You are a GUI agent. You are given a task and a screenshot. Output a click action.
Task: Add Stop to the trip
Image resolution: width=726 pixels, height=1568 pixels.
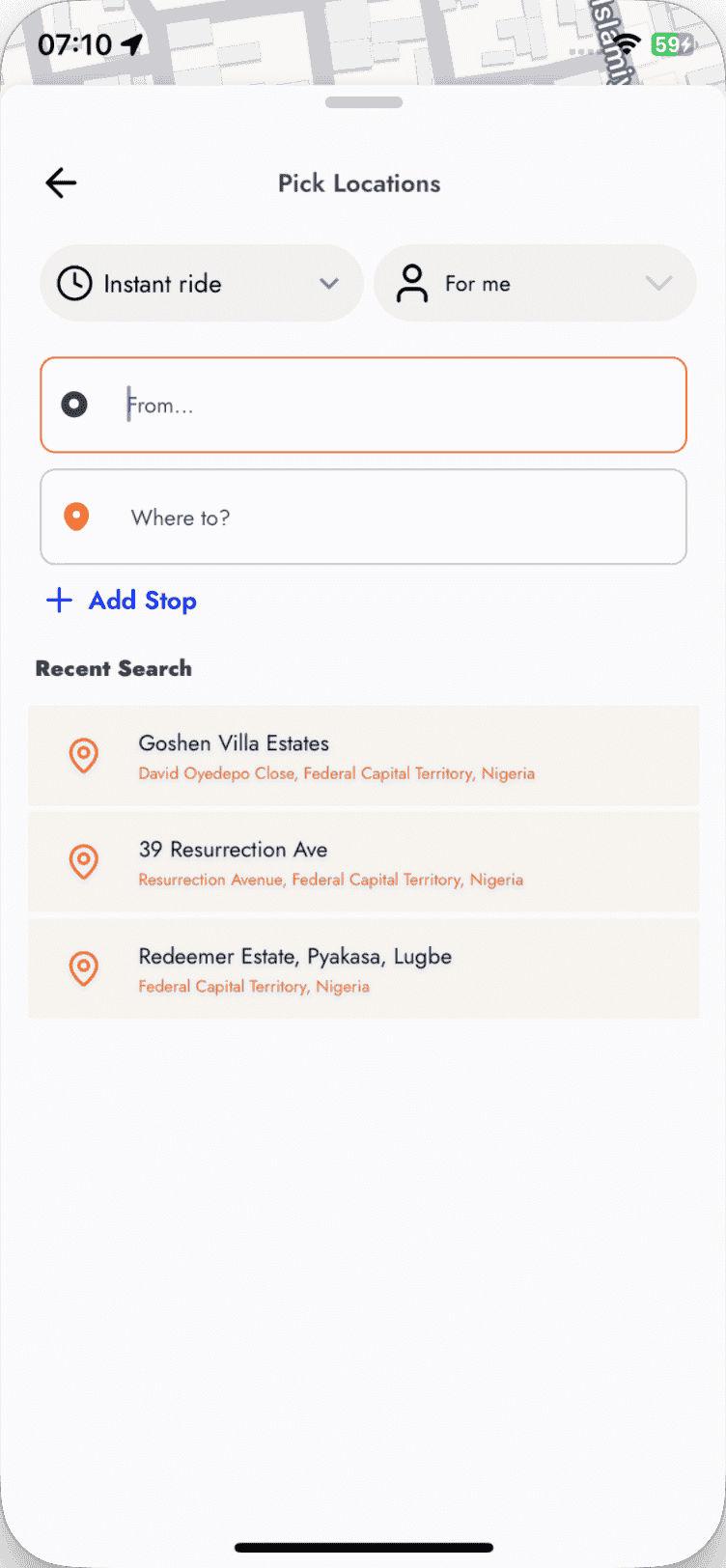[122, 601]
